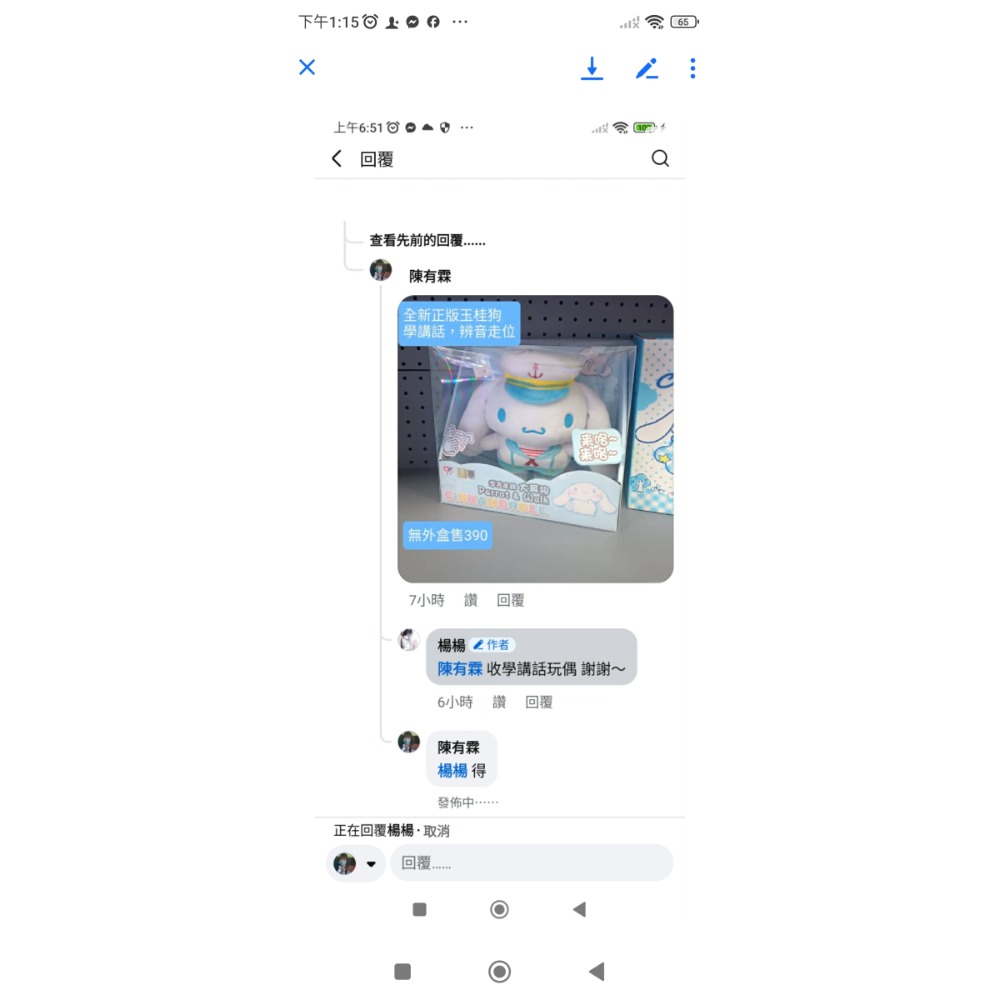1000x1000 pixels.
Task: Close the image viewer
Action: click(307, 67)
